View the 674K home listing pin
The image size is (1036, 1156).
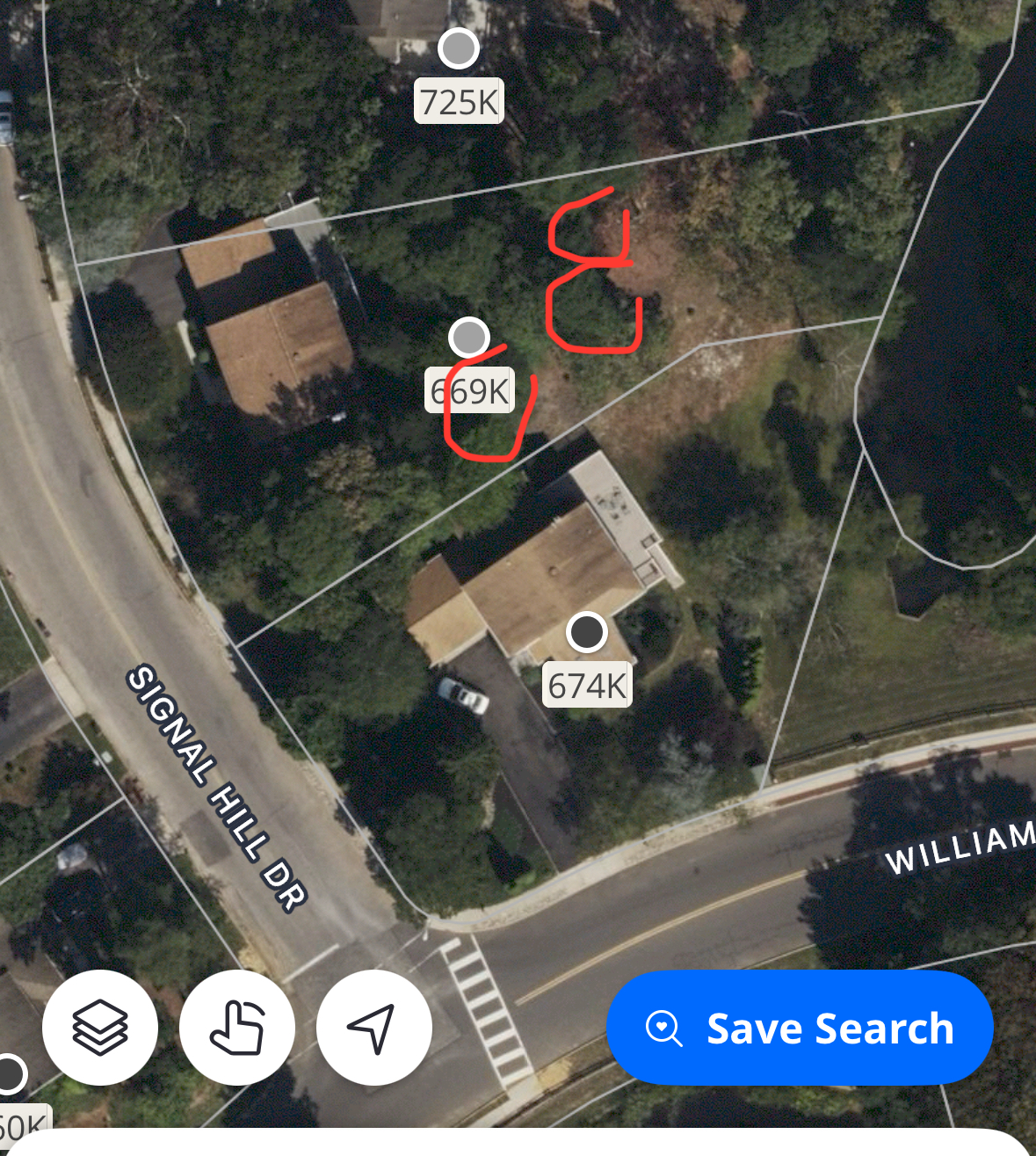(x=587, y=632)
